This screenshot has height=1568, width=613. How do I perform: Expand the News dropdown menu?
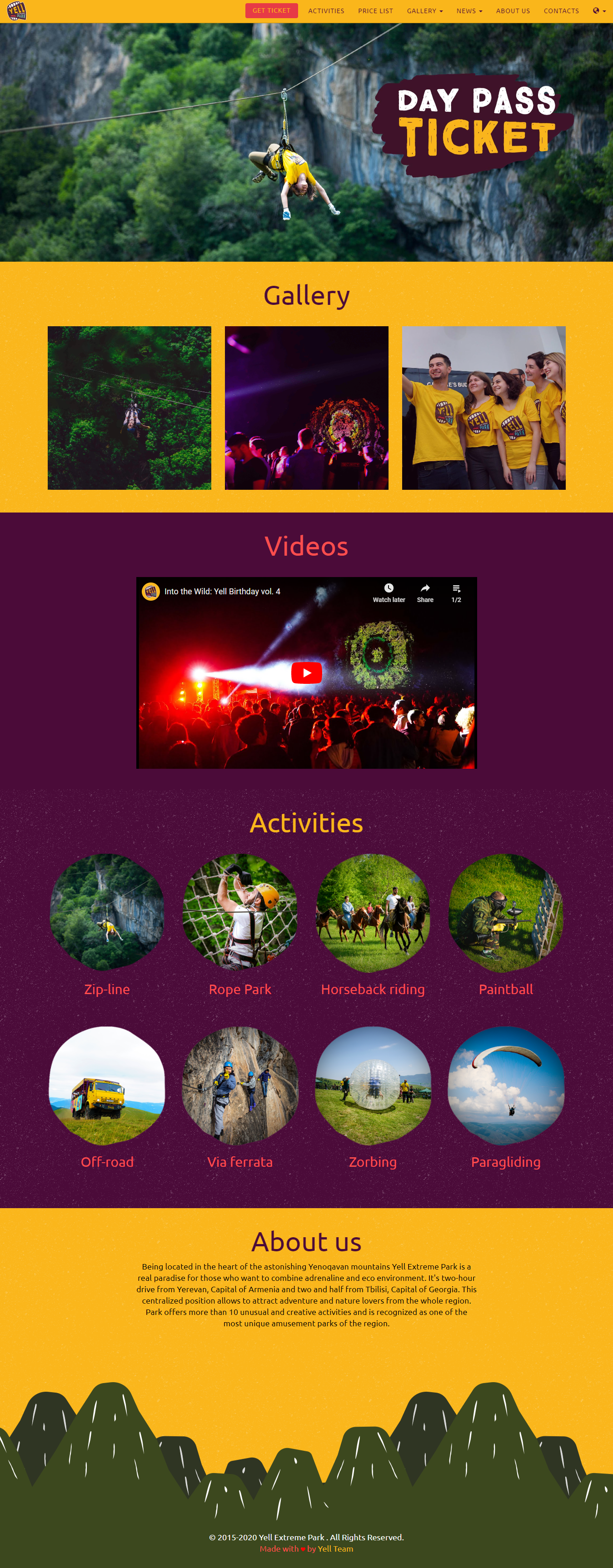tap(469, 11)
